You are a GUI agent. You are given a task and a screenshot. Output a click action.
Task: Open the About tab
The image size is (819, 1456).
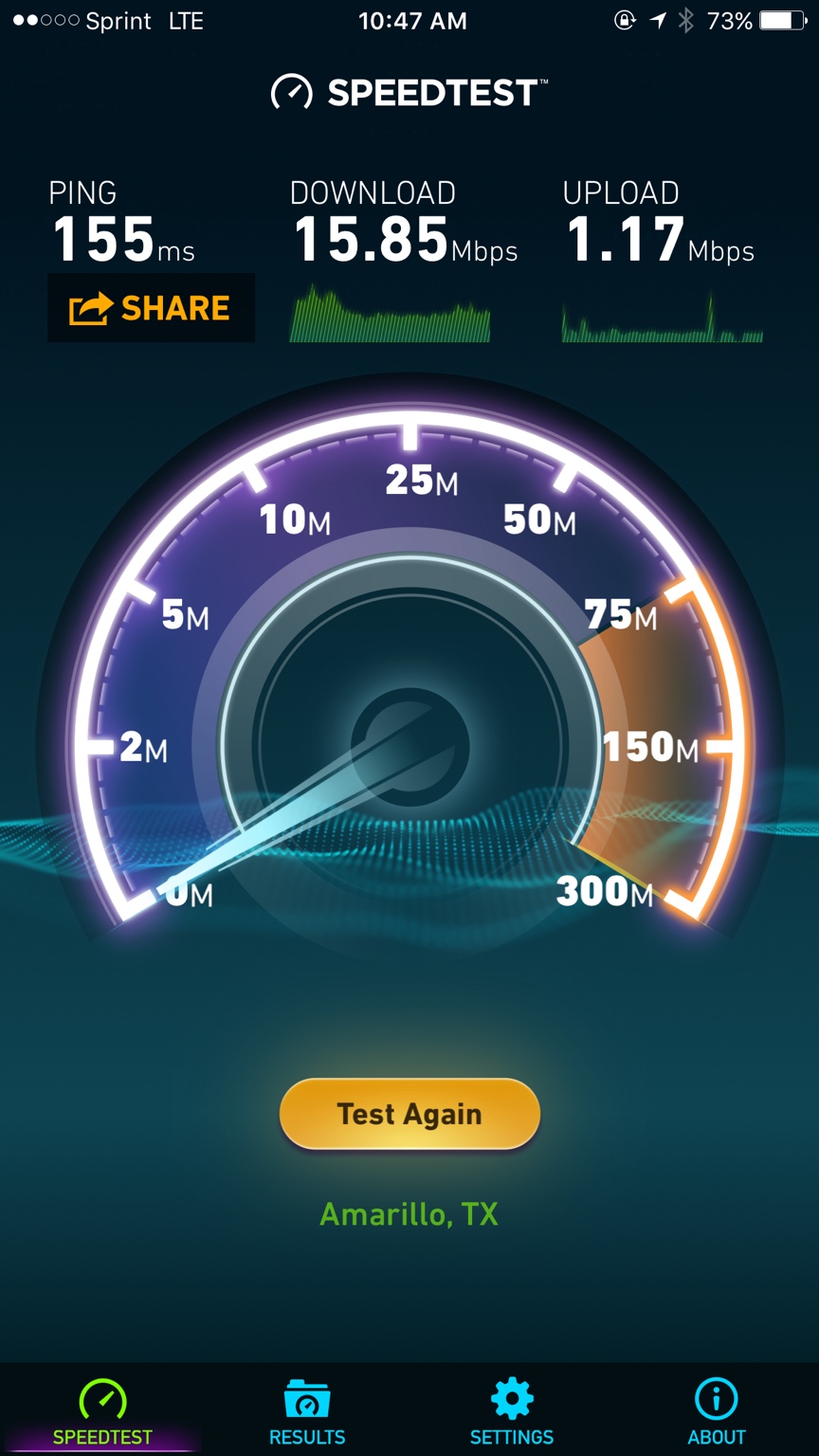click(717, 1412)
